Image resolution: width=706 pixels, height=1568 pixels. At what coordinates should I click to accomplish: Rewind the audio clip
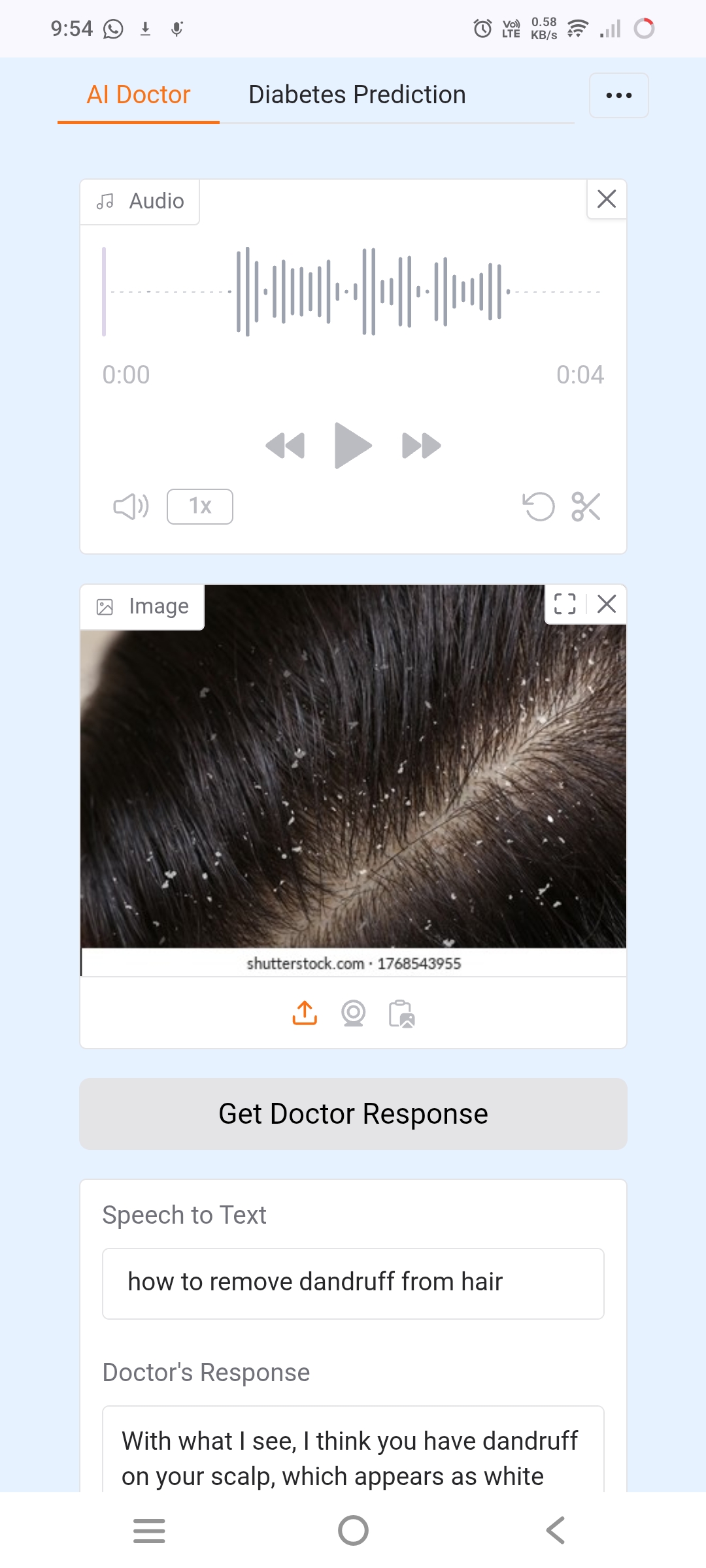[x=286, y=446]
